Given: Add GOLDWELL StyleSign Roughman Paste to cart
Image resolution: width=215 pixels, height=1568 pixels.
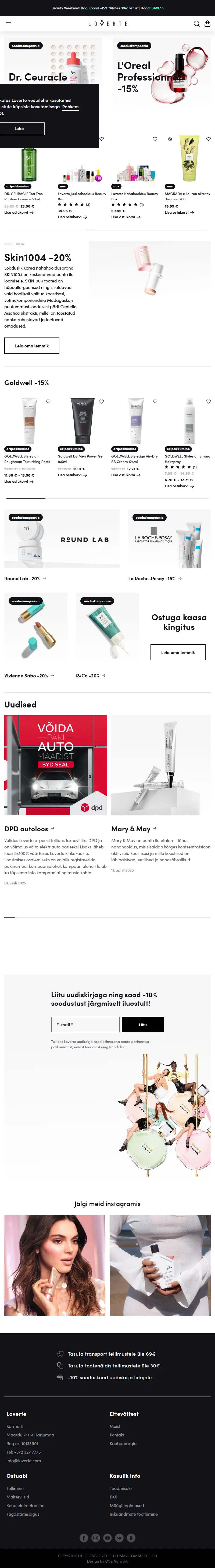Looking at the screenshot, I should click(18, 481).
